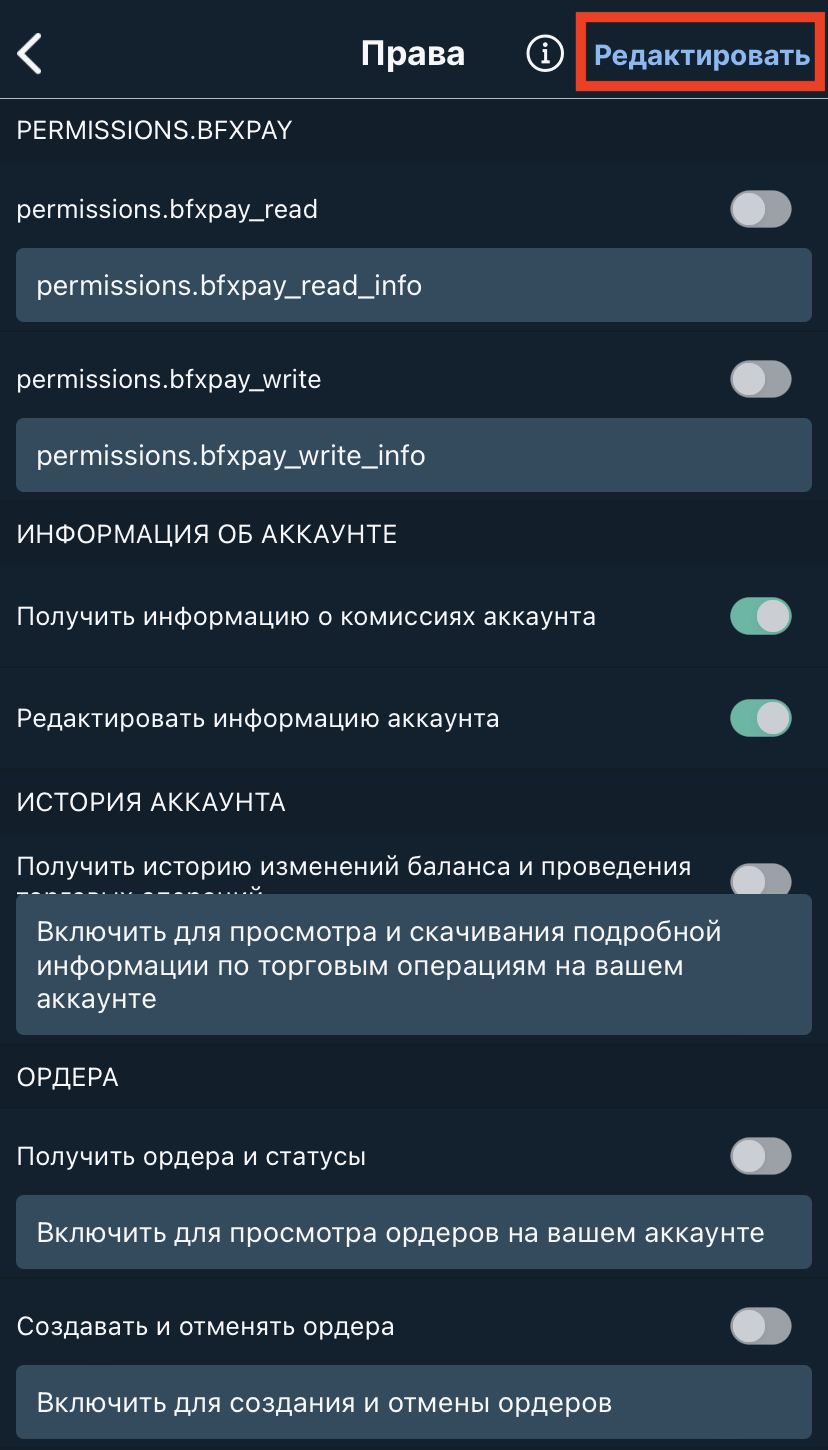
Task: Go back with the back arrow
Action: (x=30, y=54)
